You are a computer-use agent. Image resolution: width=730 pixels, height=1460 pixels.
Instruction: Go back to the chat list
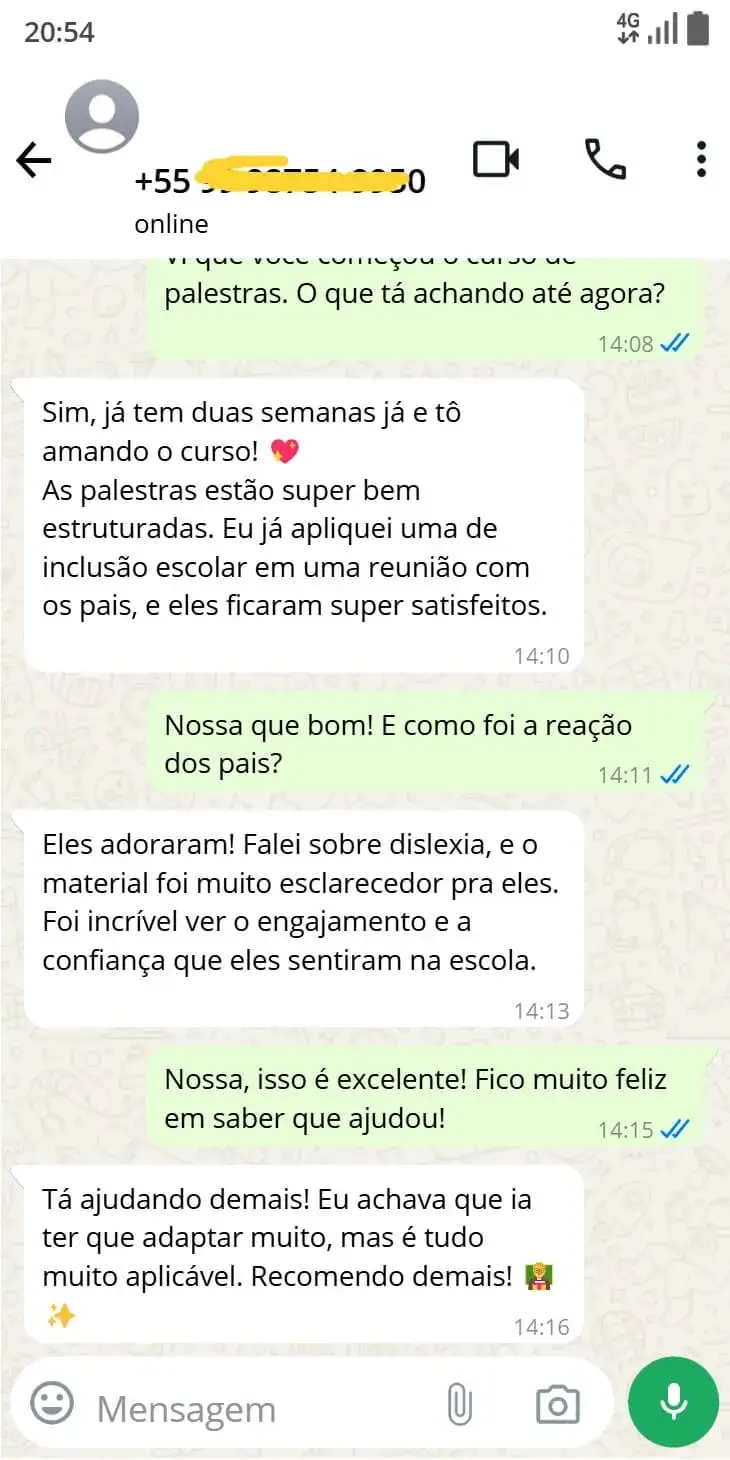34,160
